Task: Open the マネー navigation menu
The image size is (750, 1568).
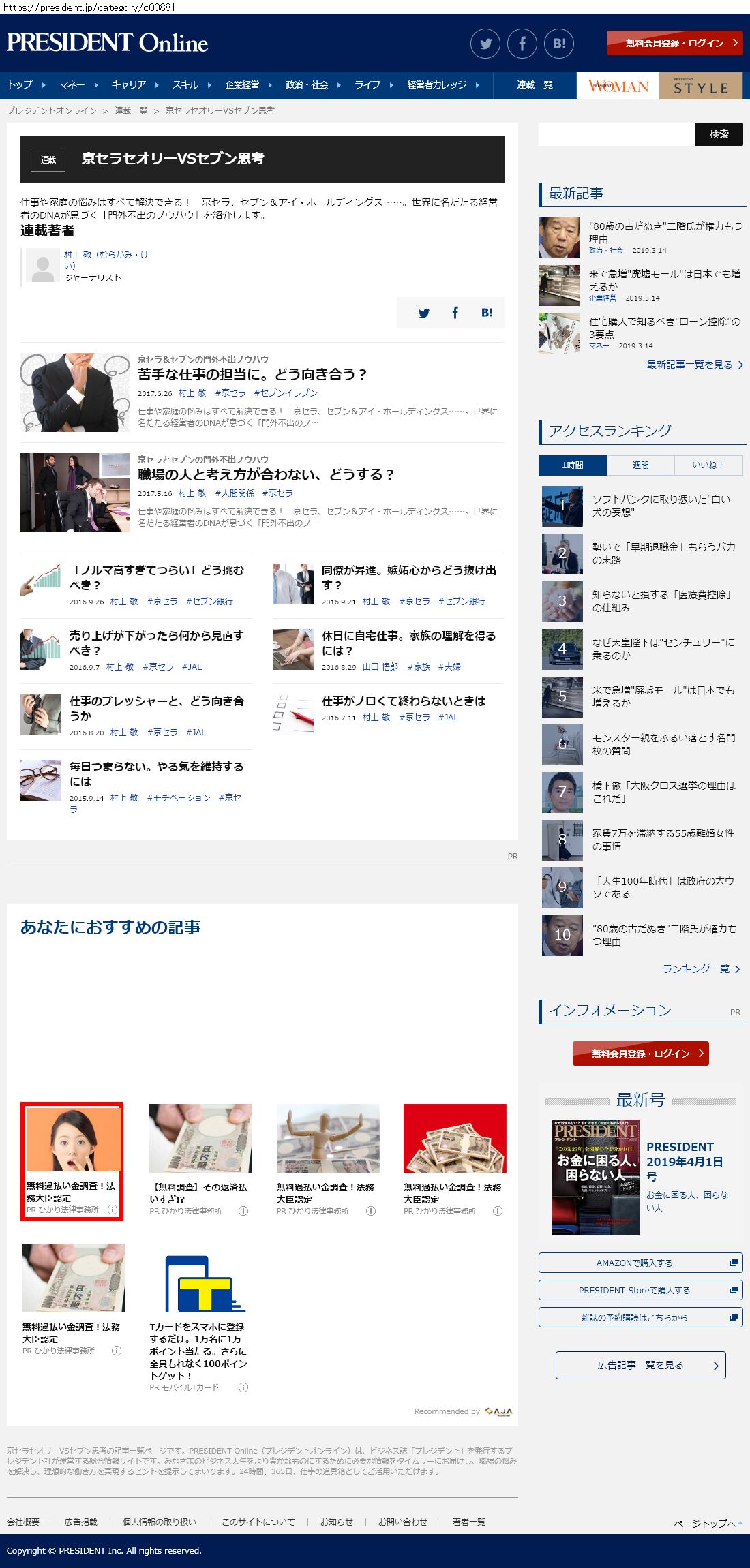Action: pos(72,85)
